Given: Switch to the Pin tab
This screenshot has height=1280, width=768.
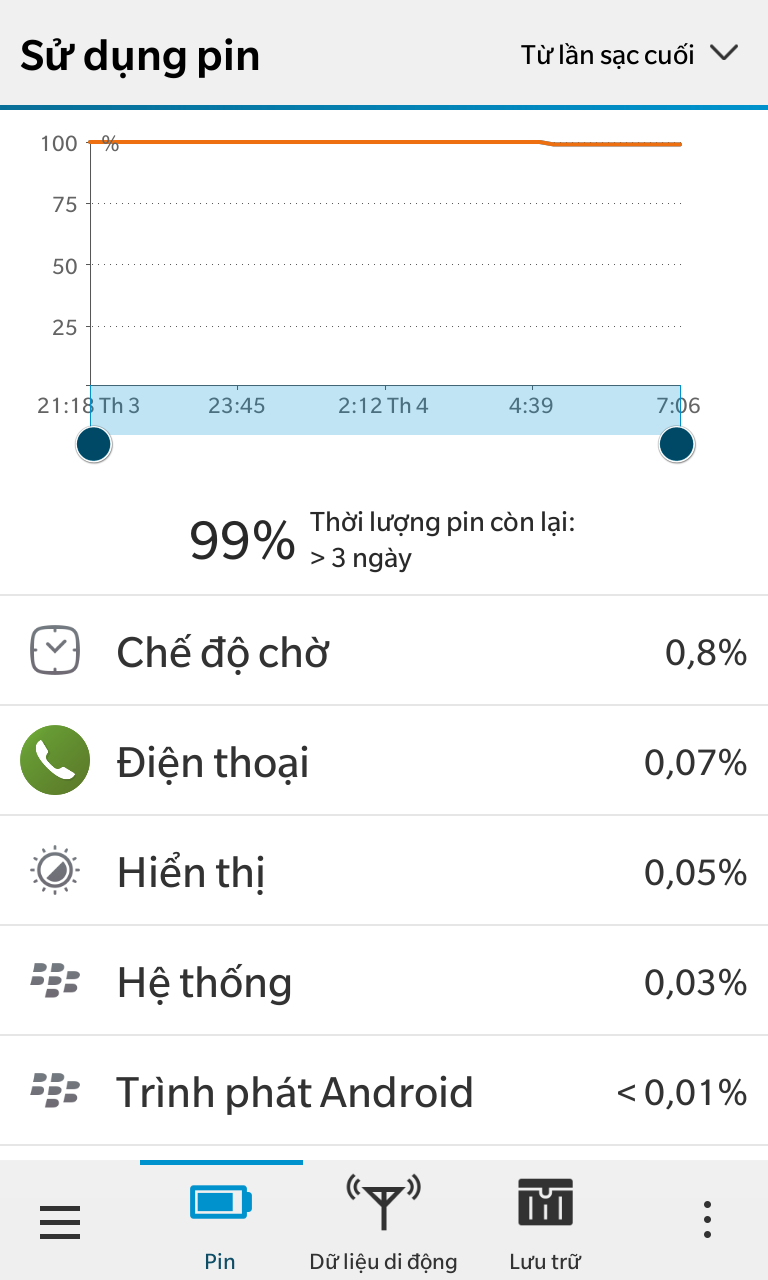Looking at the screenshot, I should pos(221,1221).
